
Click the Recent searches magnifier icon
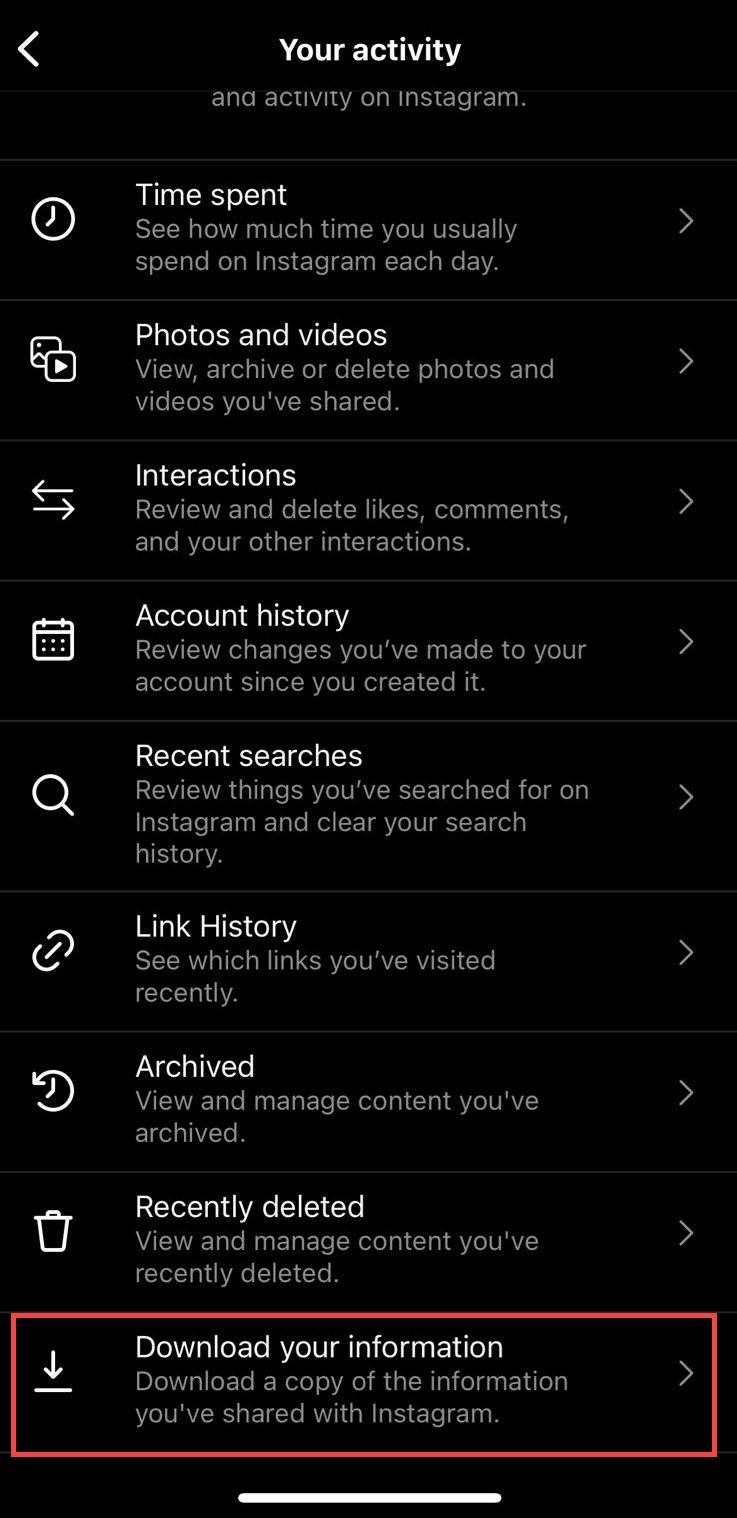(x=53, y=796)
